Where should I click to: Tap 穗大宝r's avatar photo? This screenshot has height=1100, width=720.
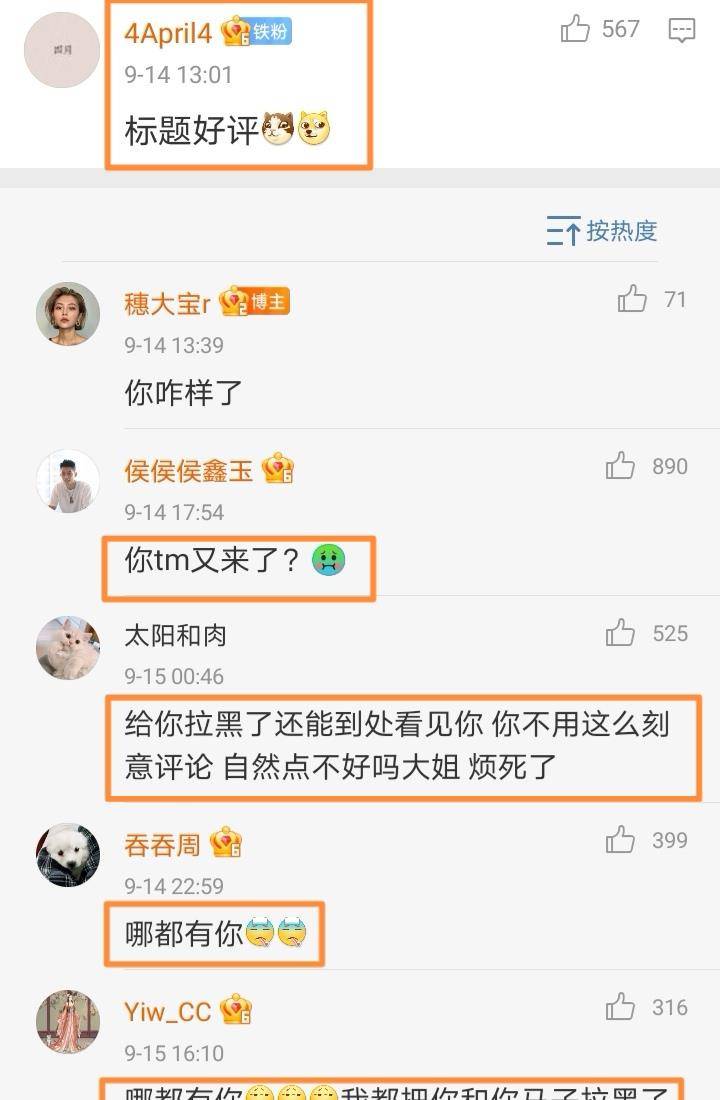[67, 313]
